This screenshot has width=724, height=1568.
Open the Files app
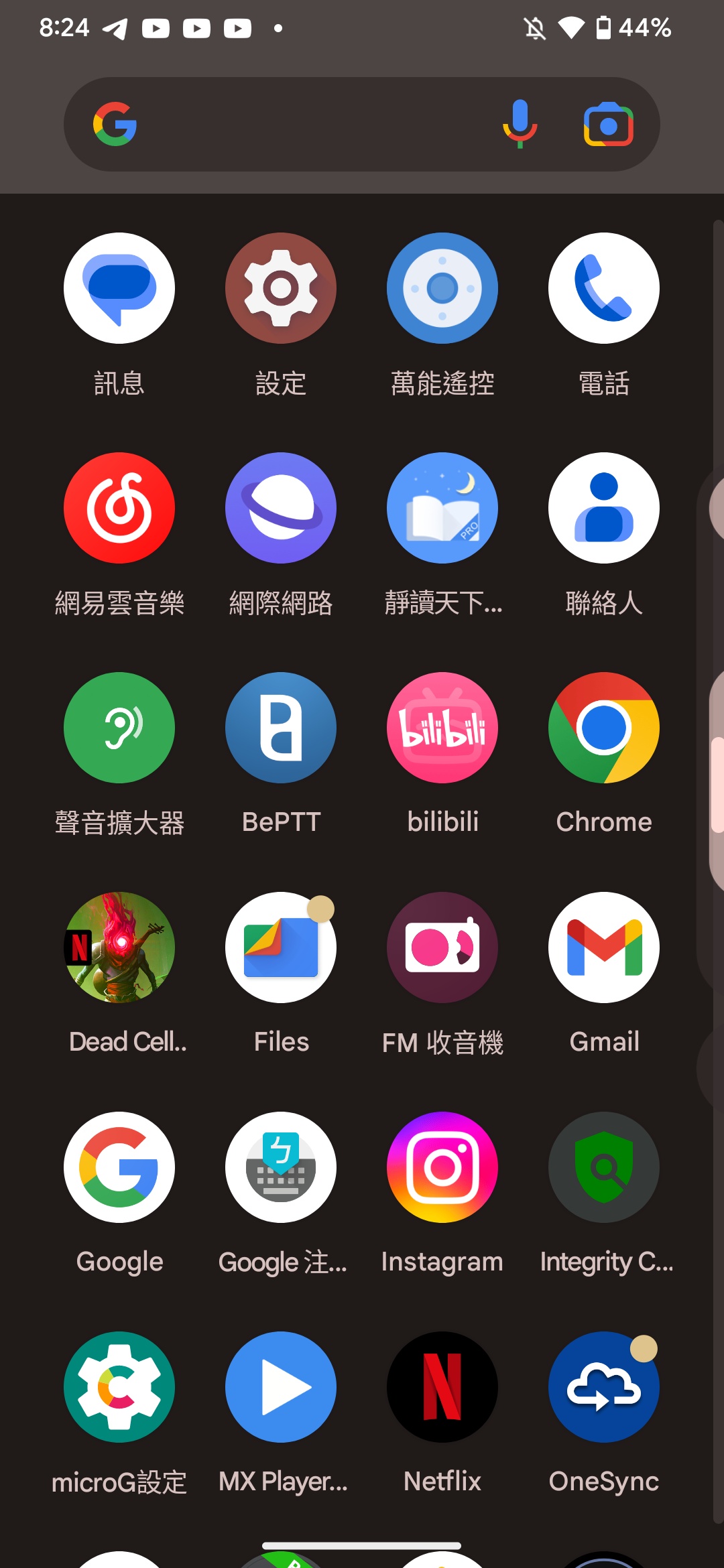pos(281,948)
